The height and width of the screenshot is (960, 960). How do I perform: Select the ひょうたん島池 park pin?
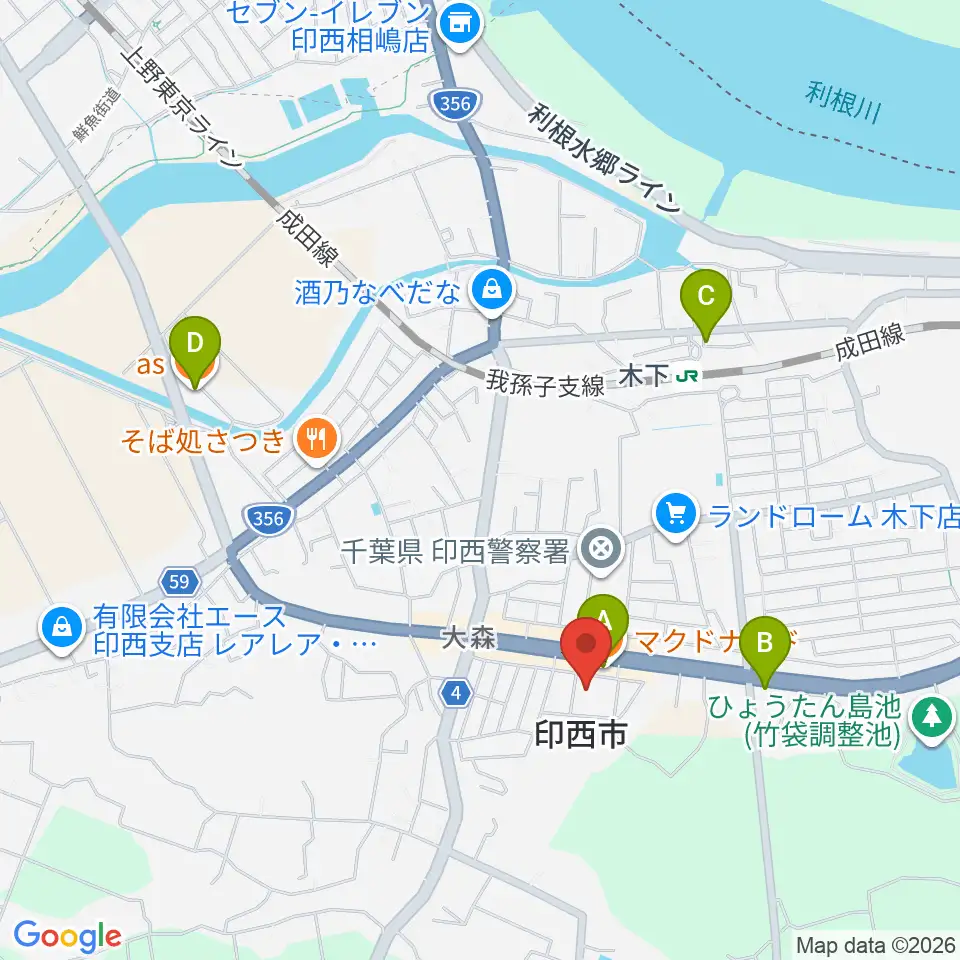[932, 718]
